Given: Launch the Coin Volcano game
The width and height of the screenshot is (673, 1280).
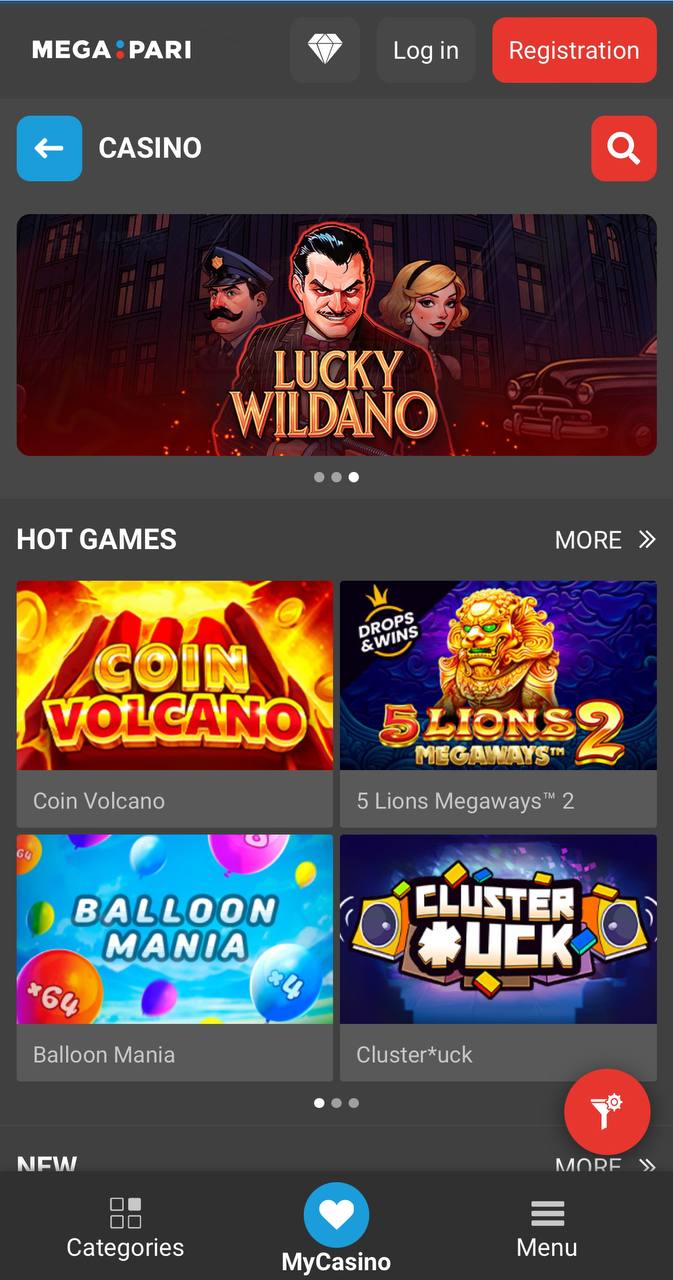Looking at the screenshot, I should pos(175,704).
